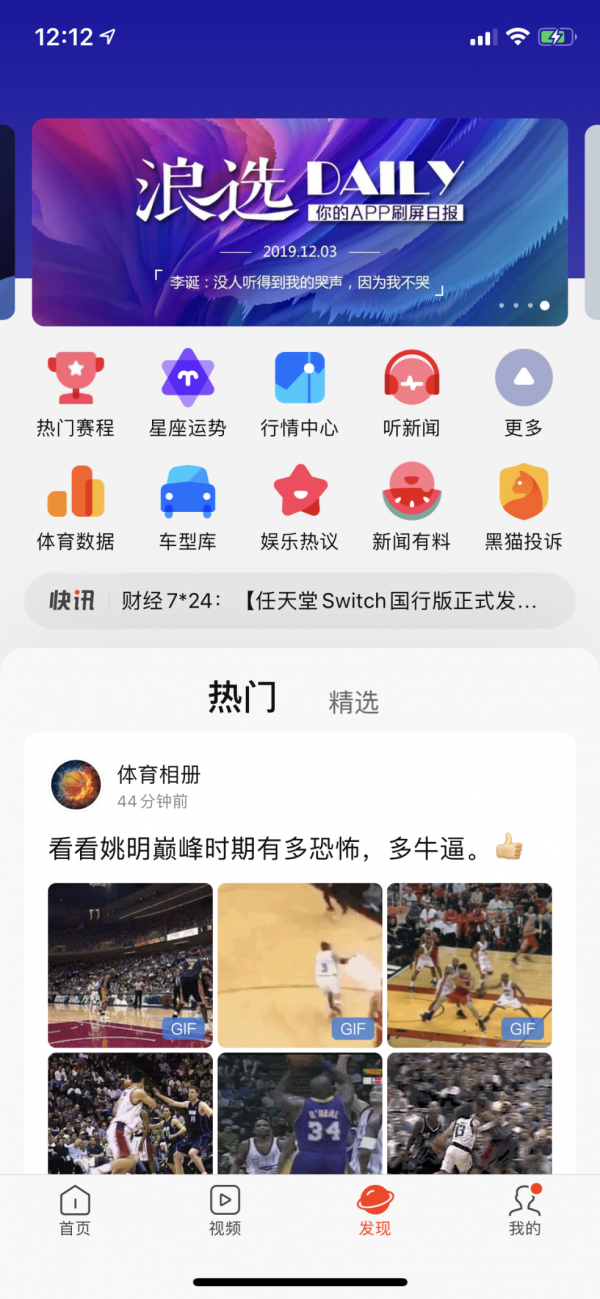Switch to the 视频 video tab
The image size is (600, 1299).
[x=225, y=1212]
